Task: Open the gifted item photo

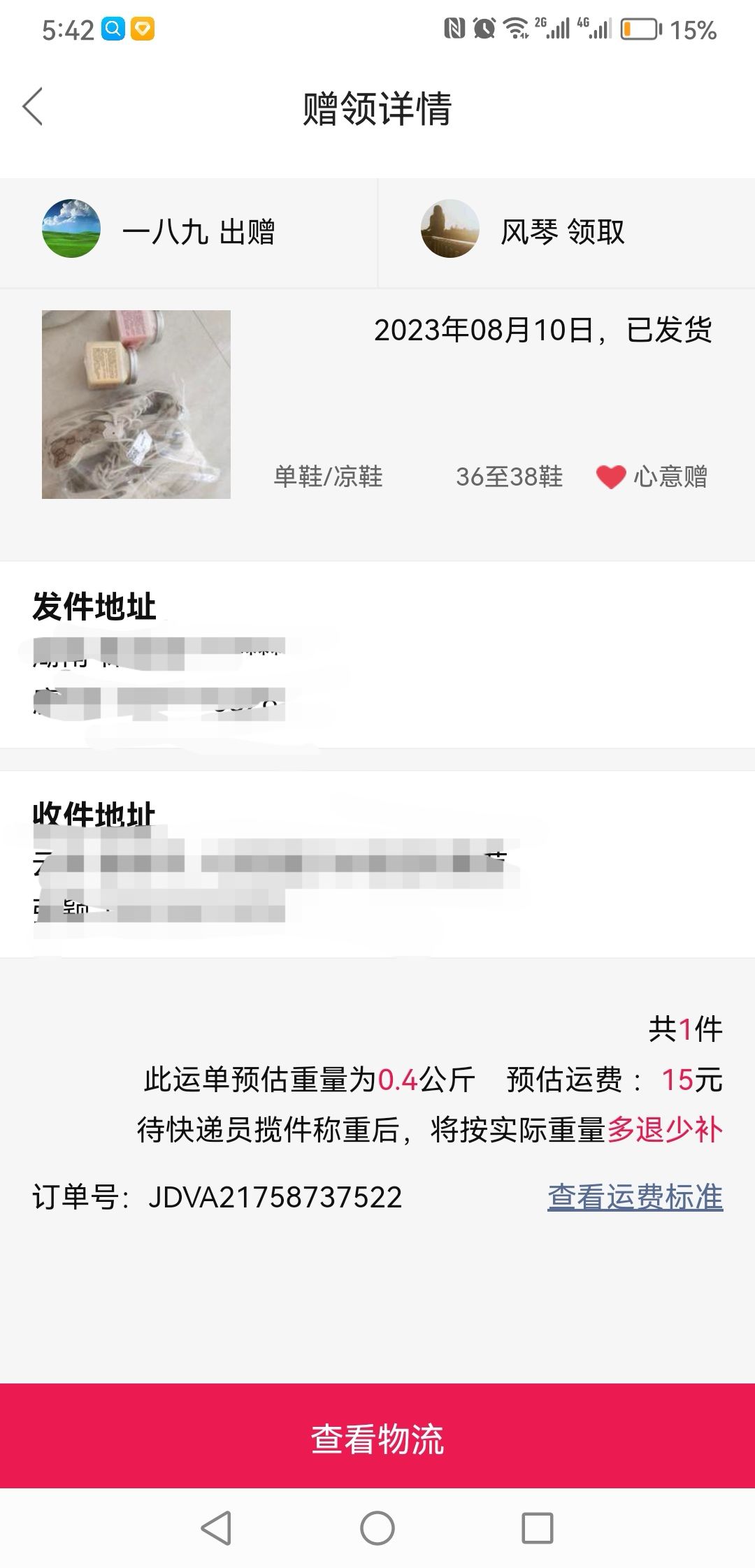Action: coord(136,405)
